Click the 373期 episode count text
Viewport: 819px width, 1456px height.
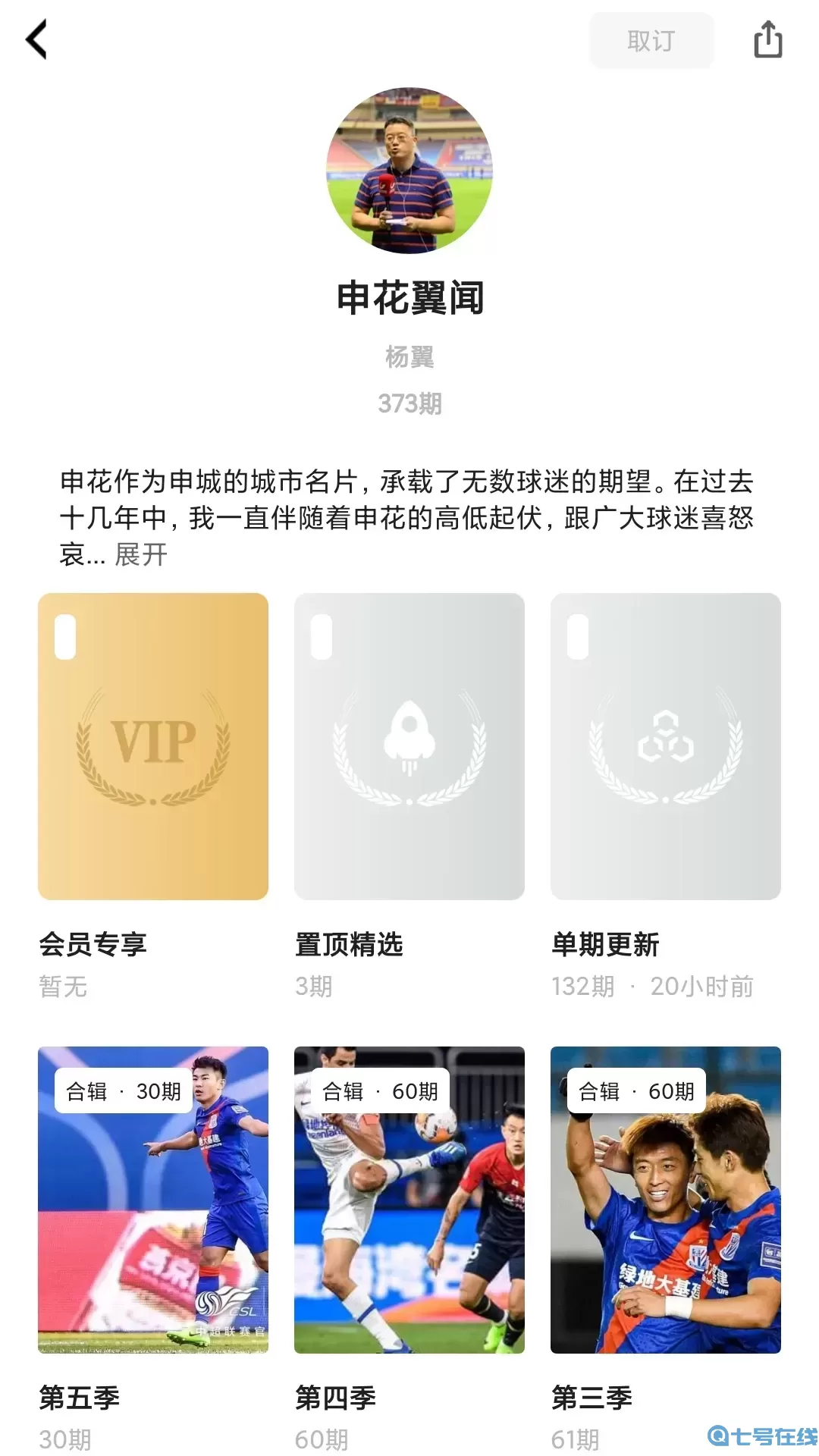pos(409,403)
